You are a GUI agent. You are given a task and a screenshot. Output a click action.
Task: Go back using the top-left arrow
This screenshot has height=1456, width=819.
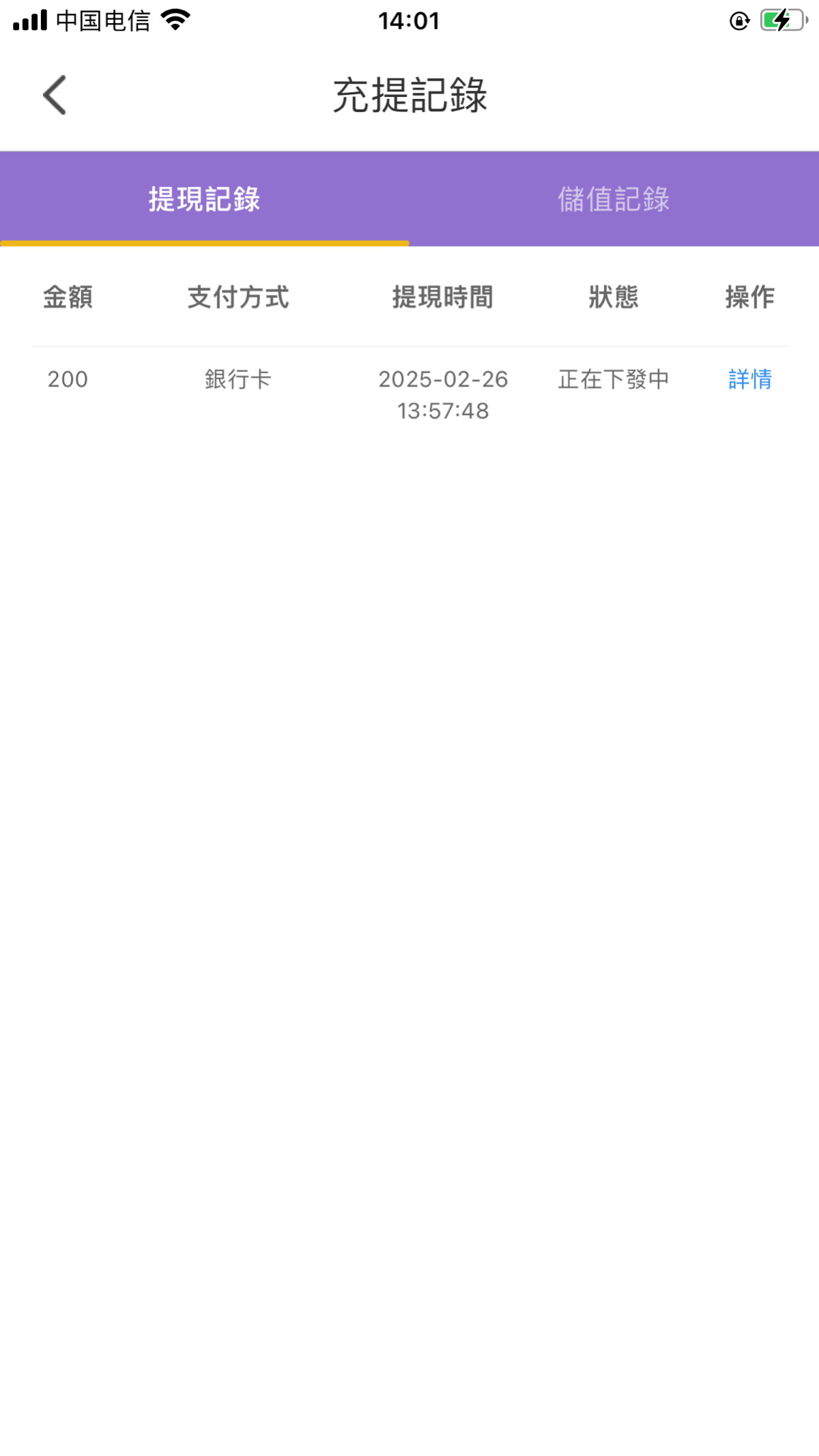pos(55,95)
